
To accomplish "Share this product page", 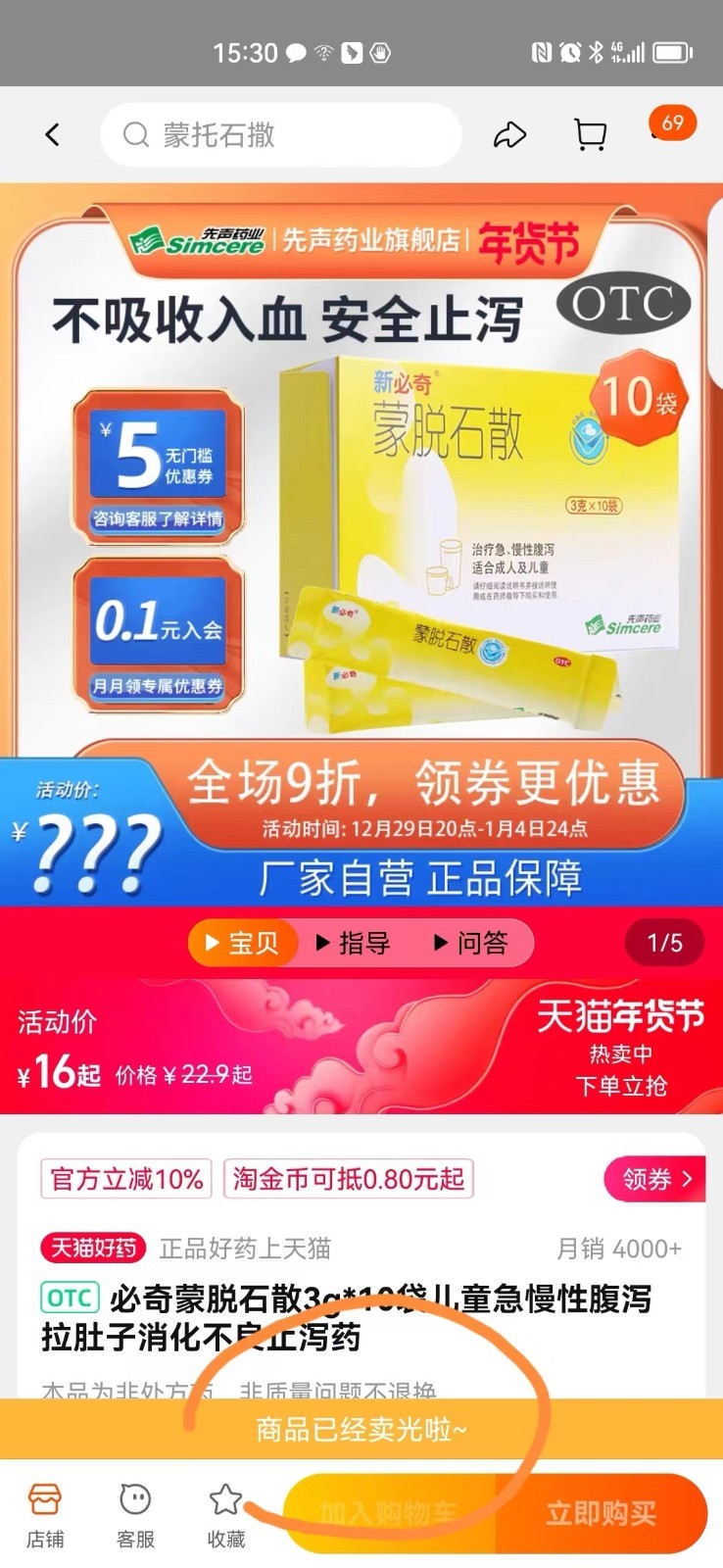I will click(x=509, y=135).
